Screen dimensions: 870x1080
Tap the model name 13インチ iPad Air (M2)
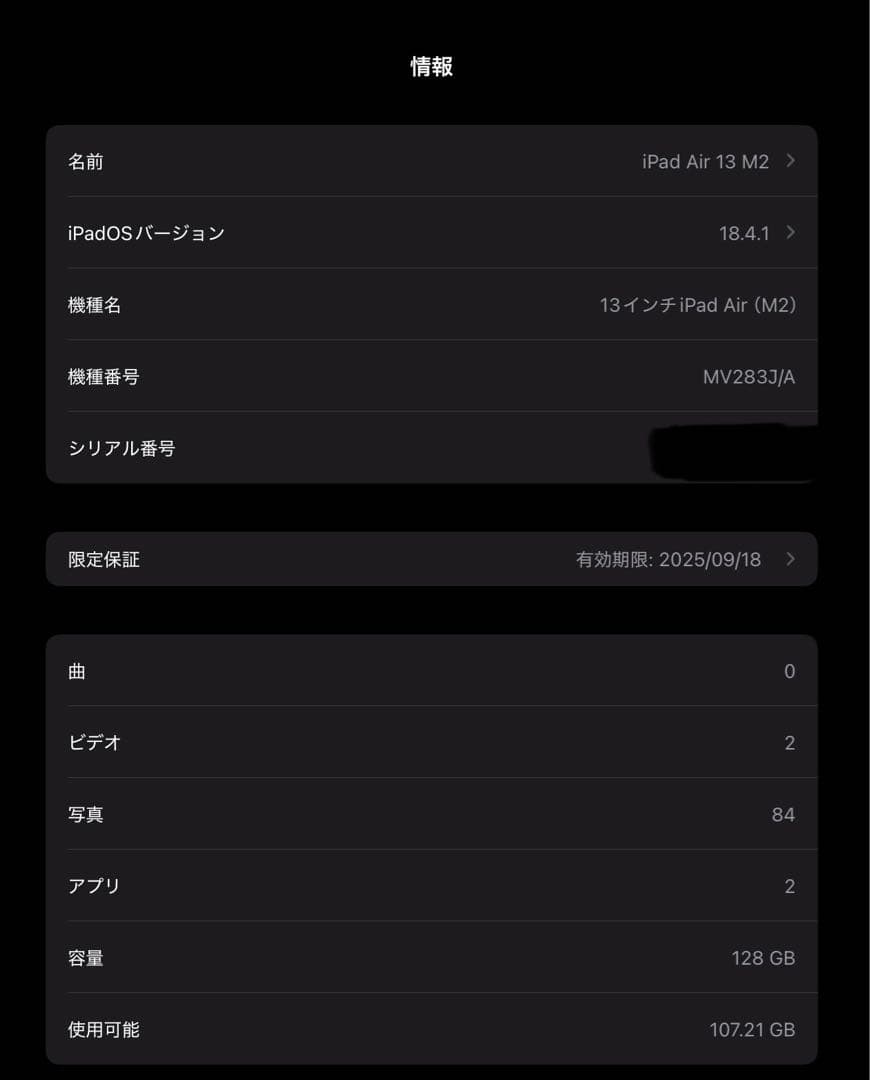click(x=697, y=305)
